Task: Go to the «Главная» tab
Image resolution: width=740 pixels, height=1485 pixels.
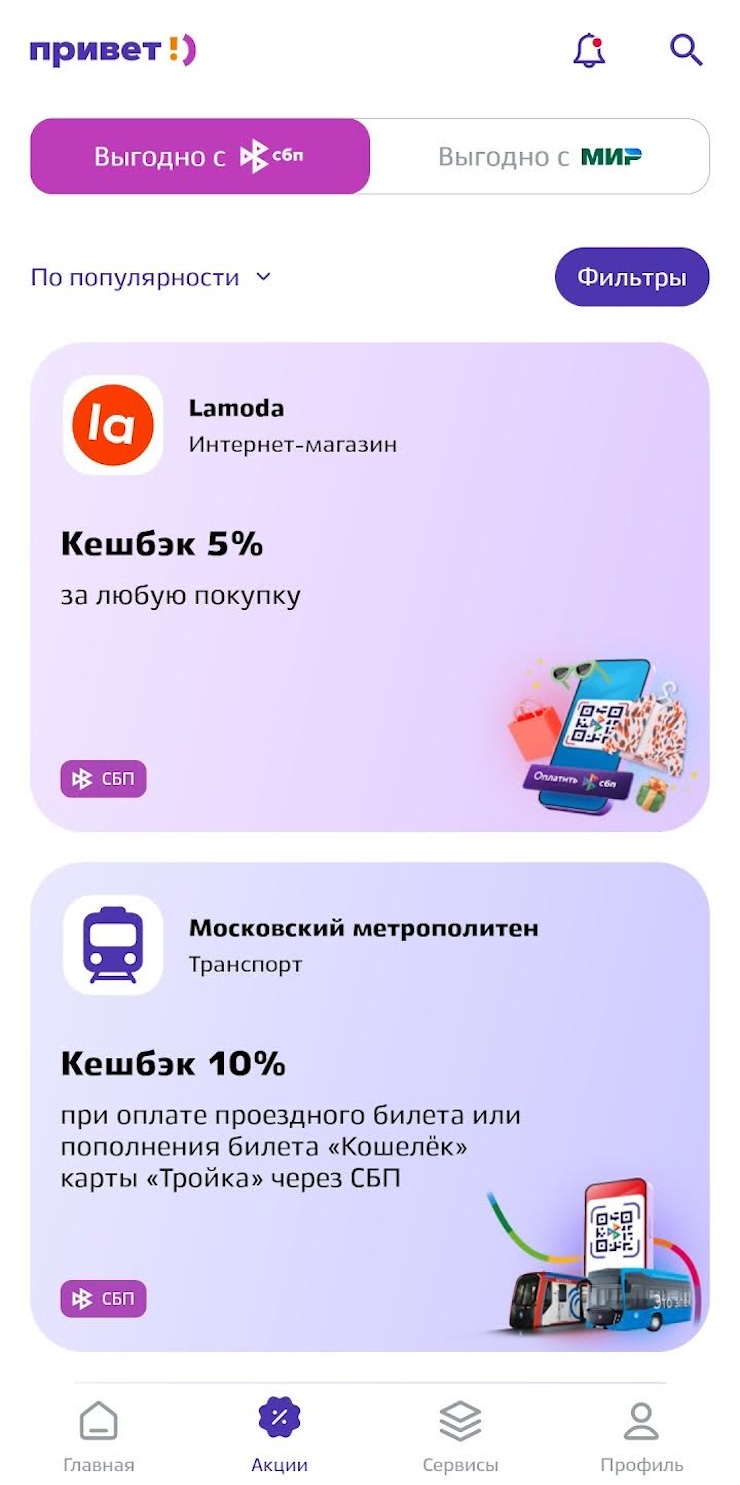Action: [98, 1436]
